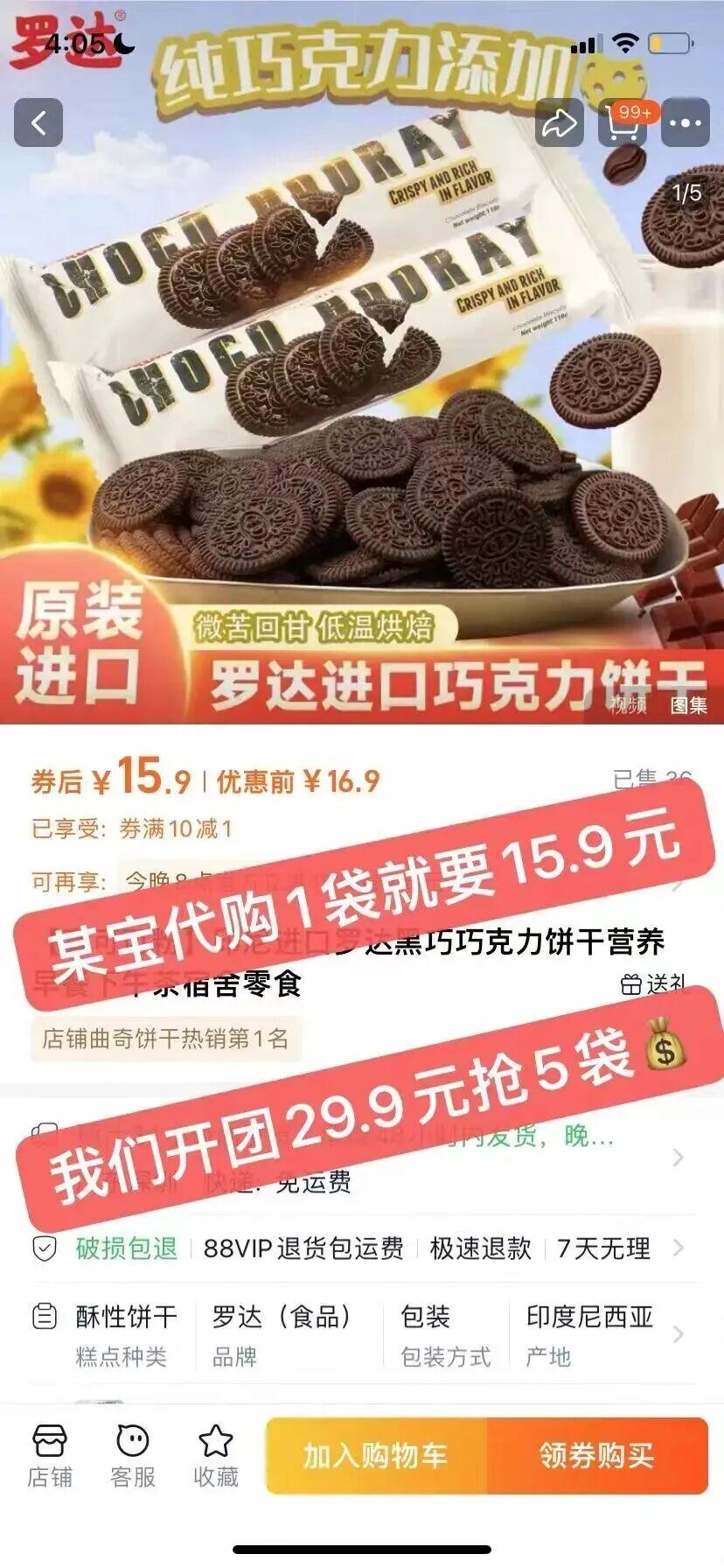Open the three-dot overflow menu
724x1568 pixels.
685,122
